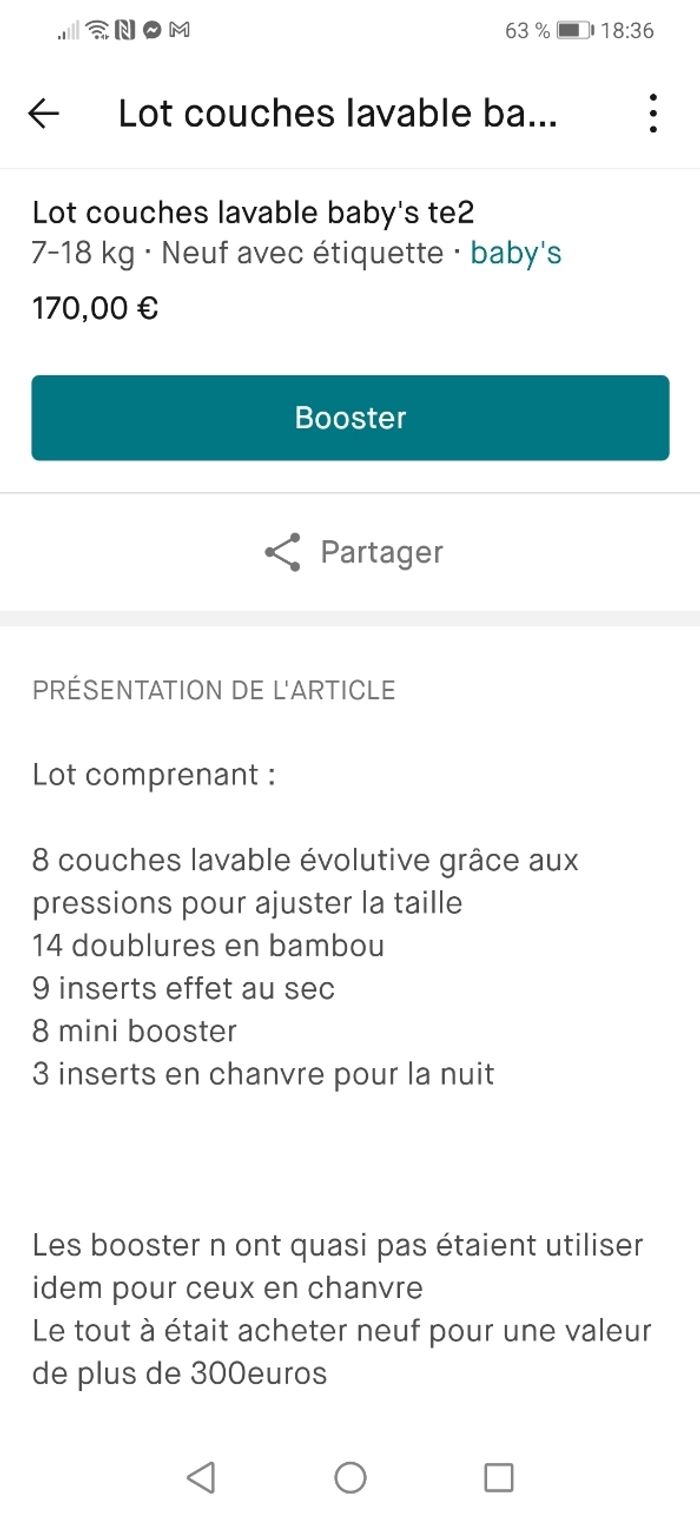Image resolution: width=700 pixels, height=1517 pixels.
Task: Open the baby's brand link
Action: click(x=516, y=253)
